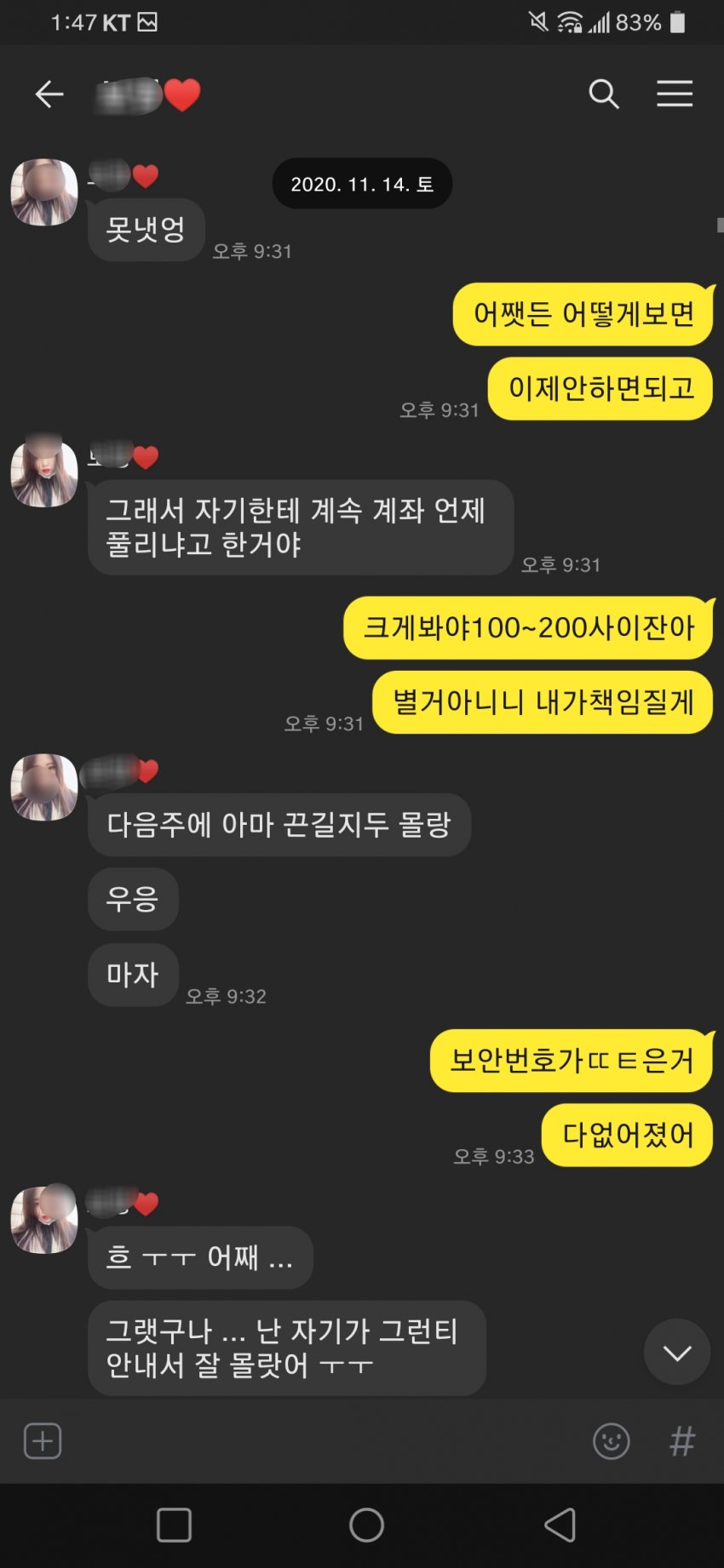Open the attachment plus menu
Viewport: 724px width, 1568px height.
coord(43,1441)
